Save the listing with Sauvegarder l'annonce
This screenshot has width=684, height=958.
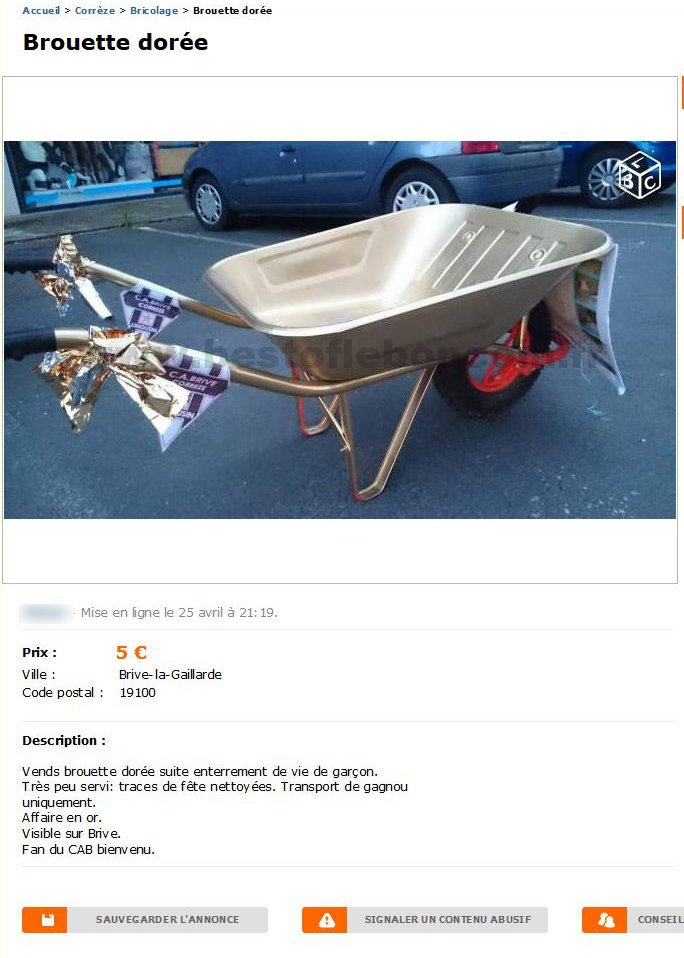click(145, 920)
